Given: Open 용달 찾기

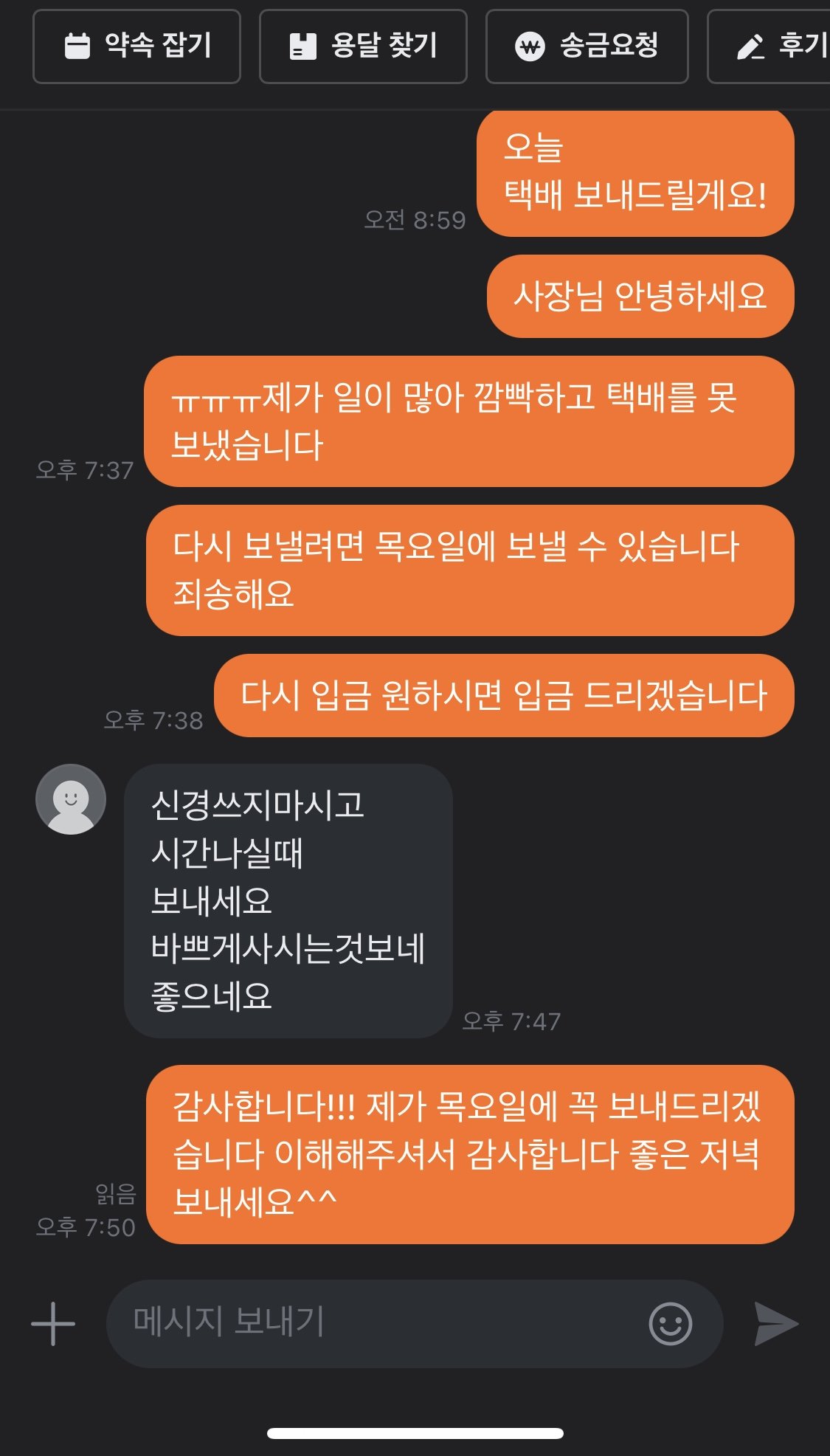Looking at the screenshot, I should (x=363, y=46).
